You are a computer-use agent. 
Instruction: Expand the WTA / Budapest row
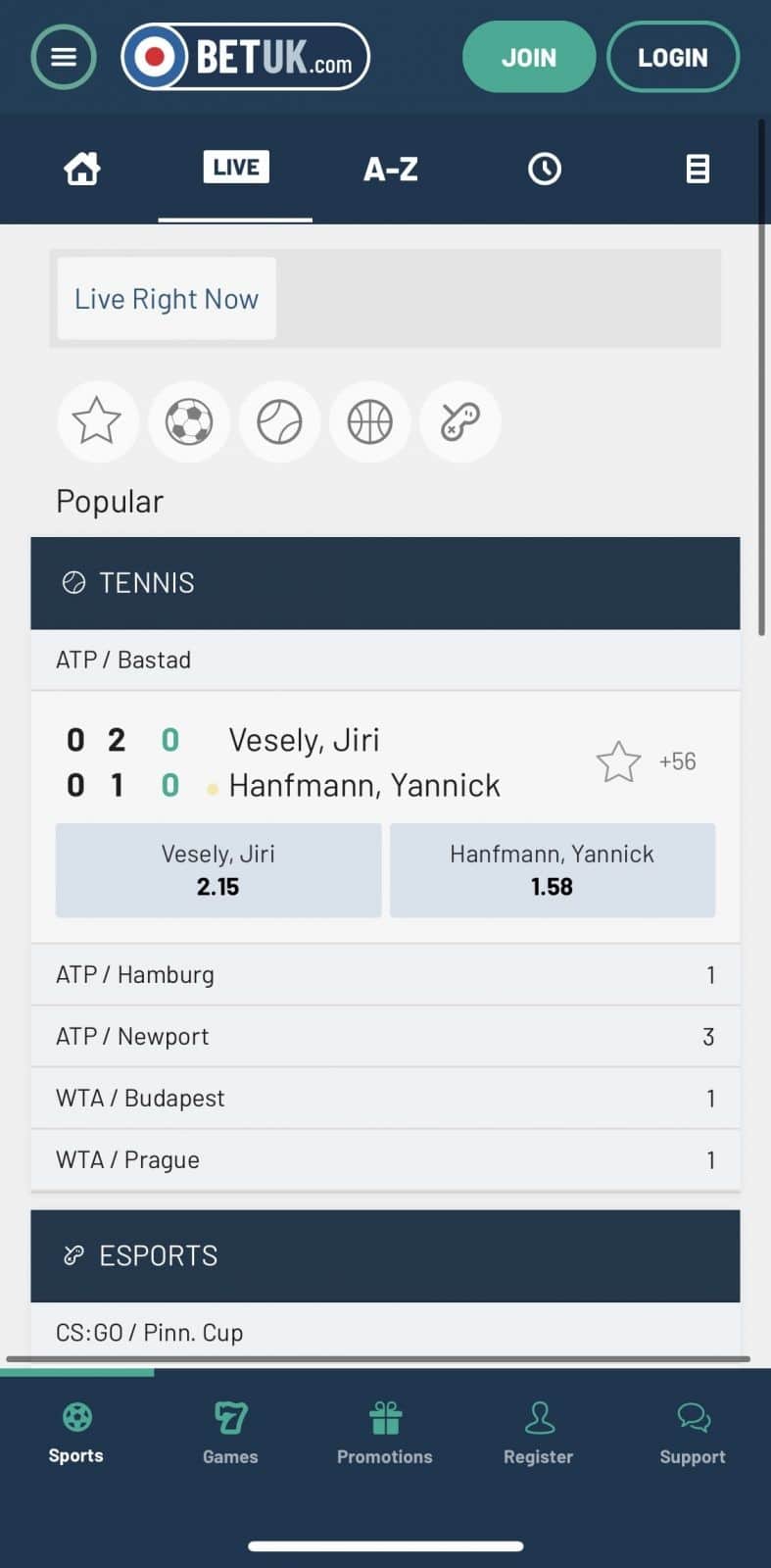tap(385, 1099)
